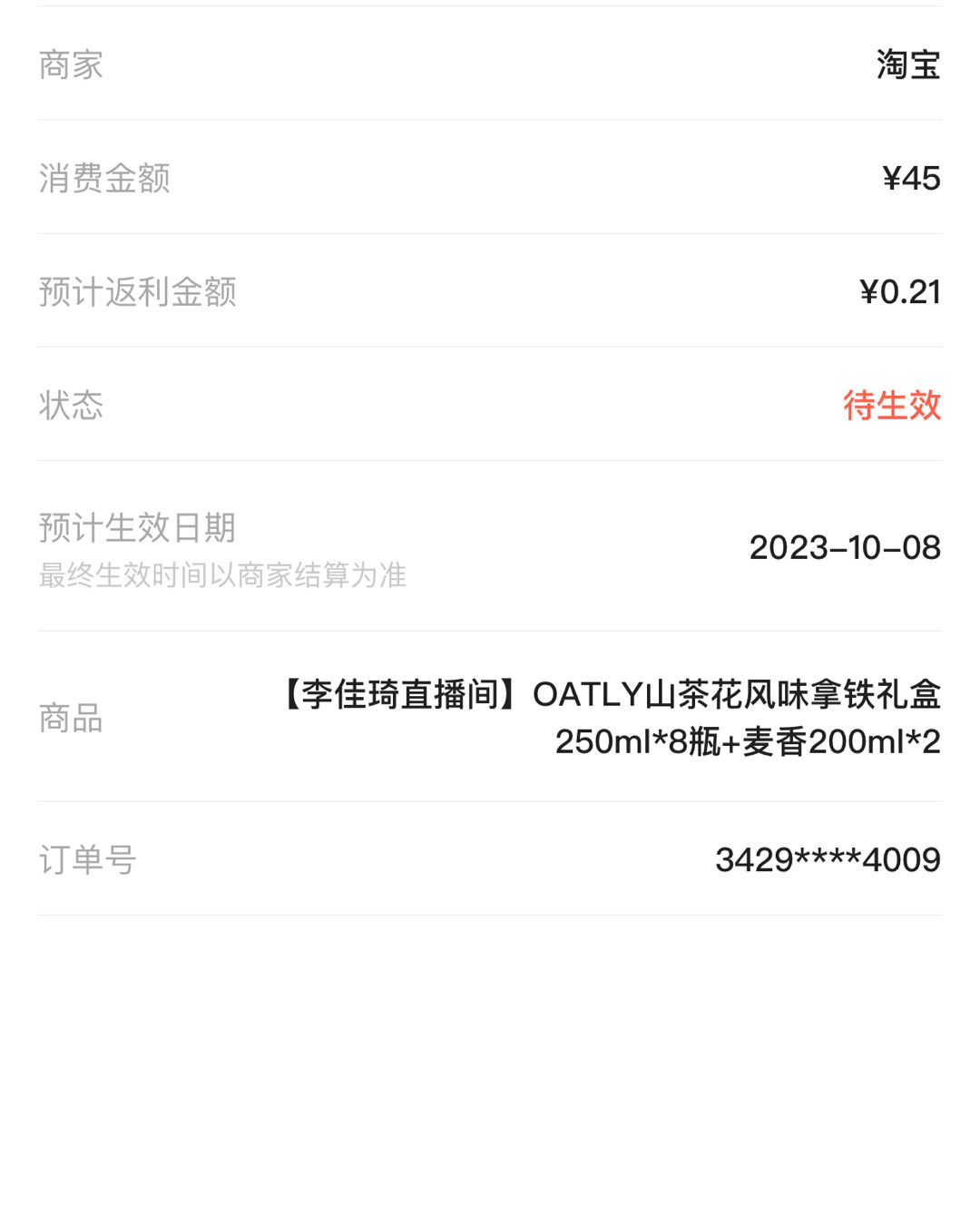Click the effective date 2023-10-08
980x1225 pixels.
[846, 546]
